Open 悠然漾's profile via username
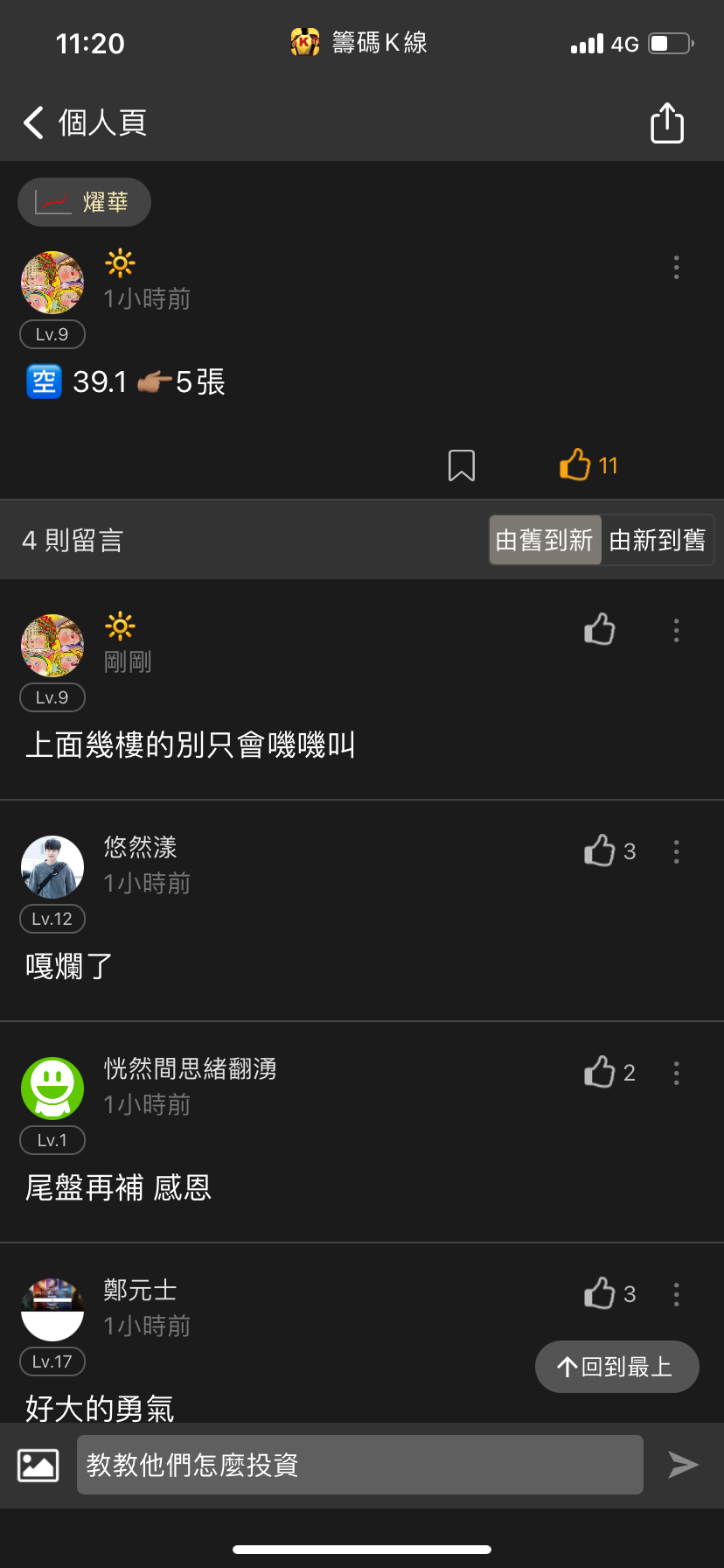724x1568 pixels. [x=140, y=847]
